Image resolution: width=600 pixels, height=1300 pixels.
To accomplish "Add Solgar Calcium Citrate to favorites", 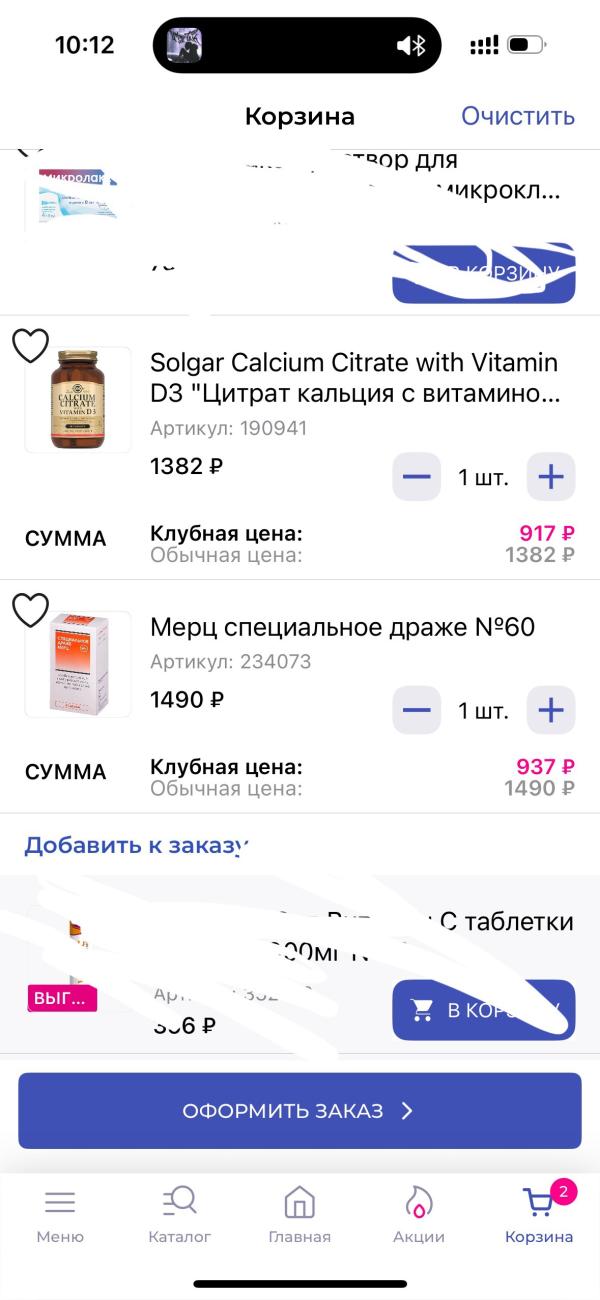I will (30, 345).
